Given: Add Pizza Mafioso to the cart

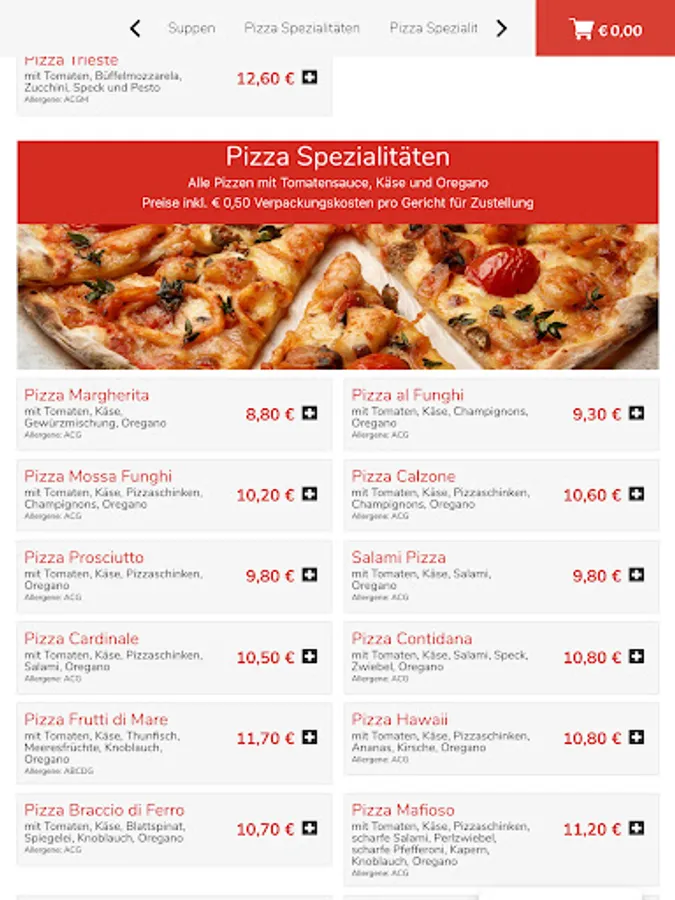Looking at the screenshot, I should click(x=637, y=828).
